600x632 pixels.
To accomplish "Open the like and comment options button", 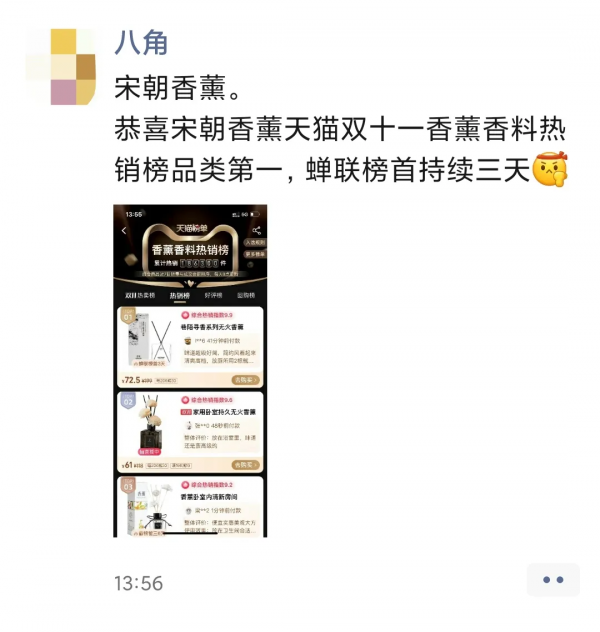I will [x=553, y=580].
